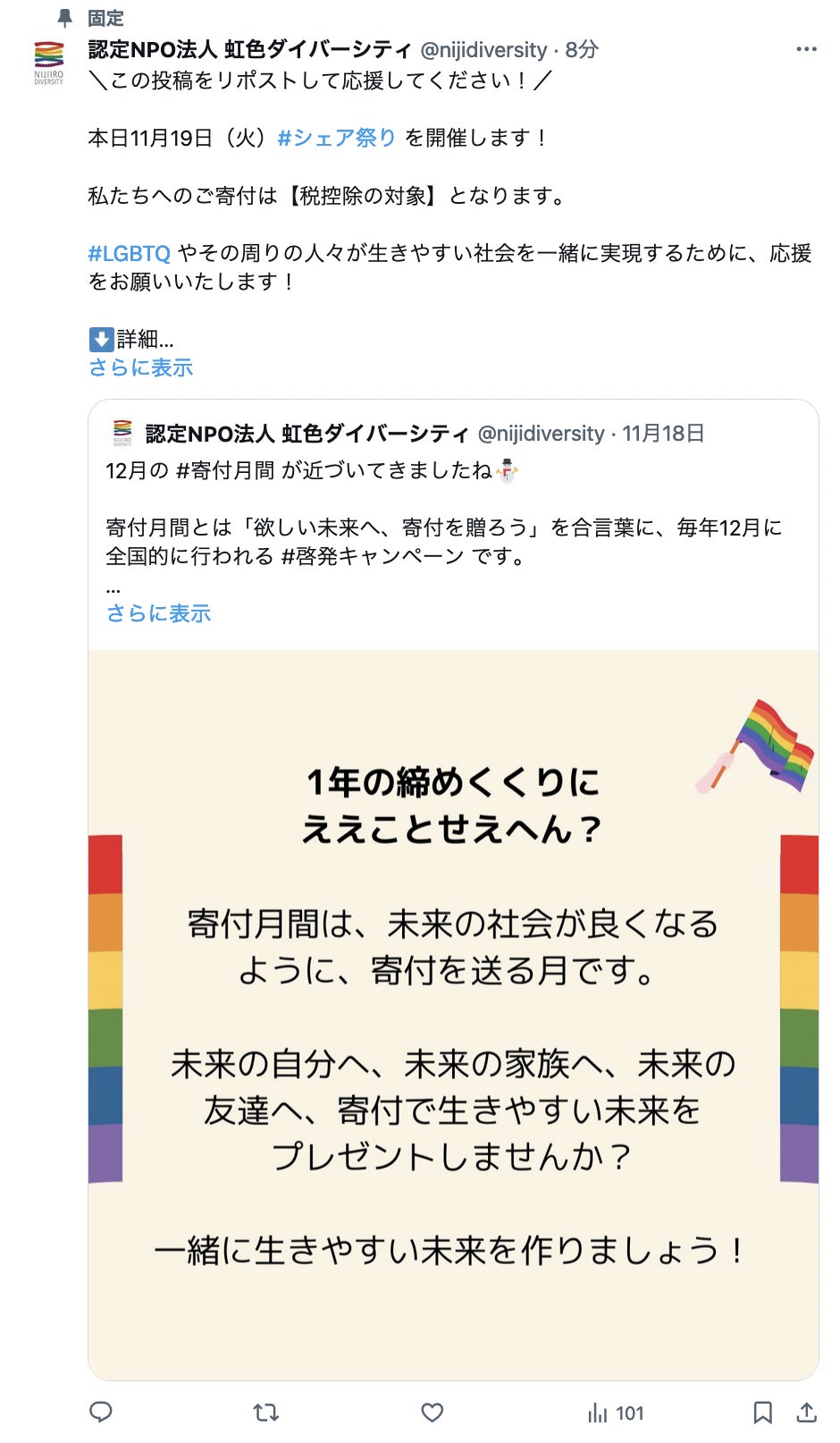The width and height of the screenshot is (840, 1443).
Task: View post analytics showing 101
Action: coord(616,1413)
